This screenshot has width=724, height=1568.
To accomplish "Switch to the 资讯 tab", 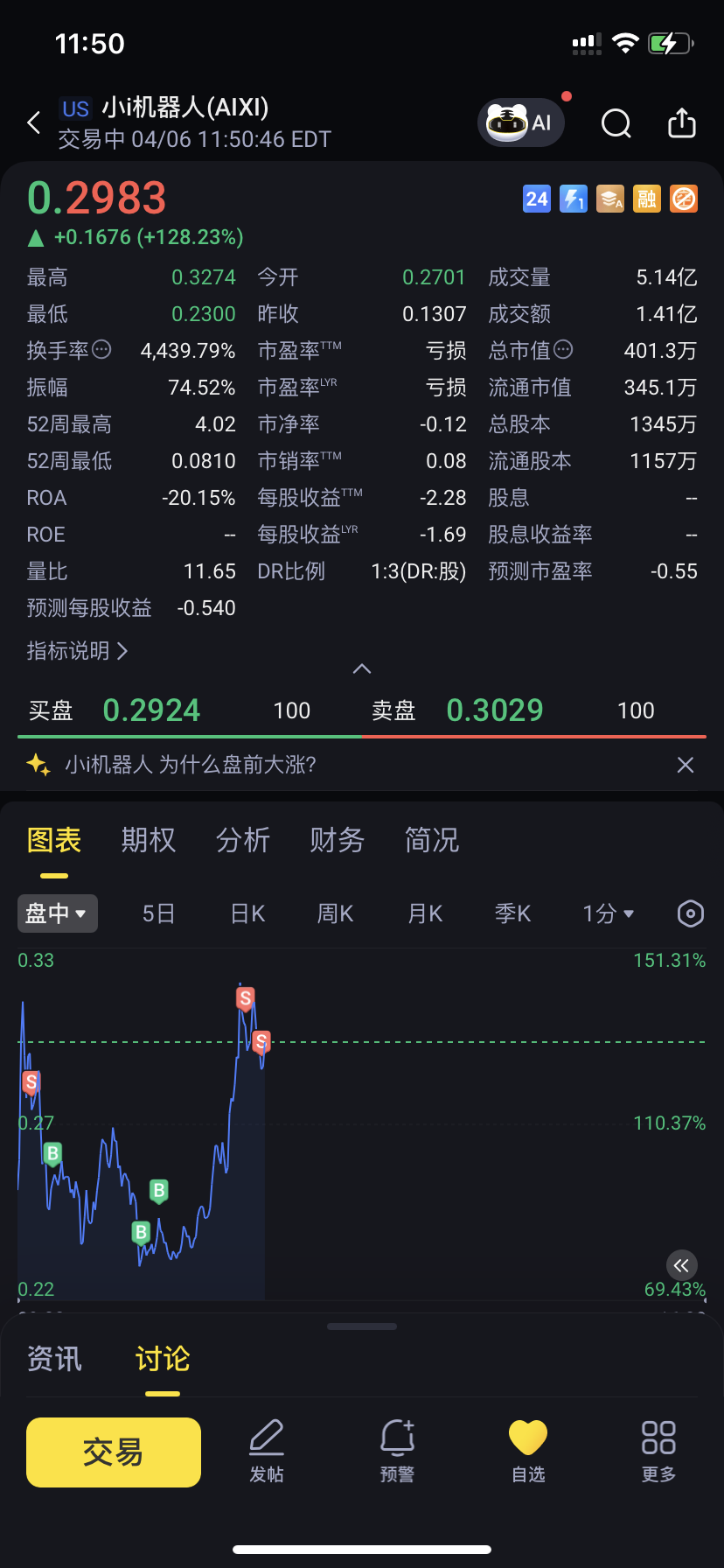I will pos(54,1359).
